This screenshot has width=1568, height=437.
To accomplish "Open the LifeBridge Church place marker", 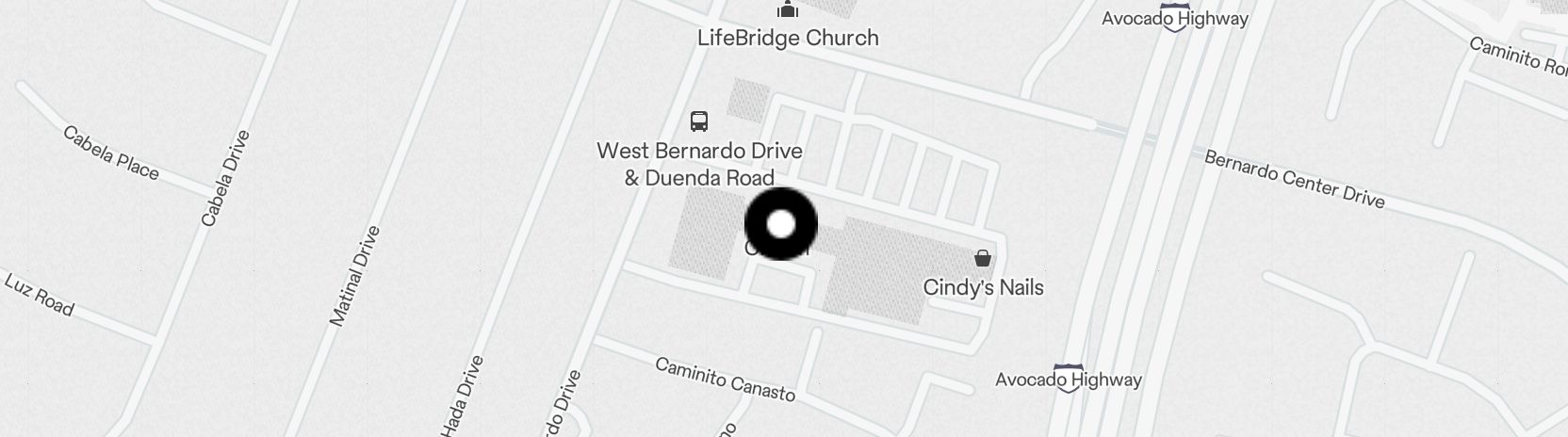I will pyautogui.click(x=787, y=11).
